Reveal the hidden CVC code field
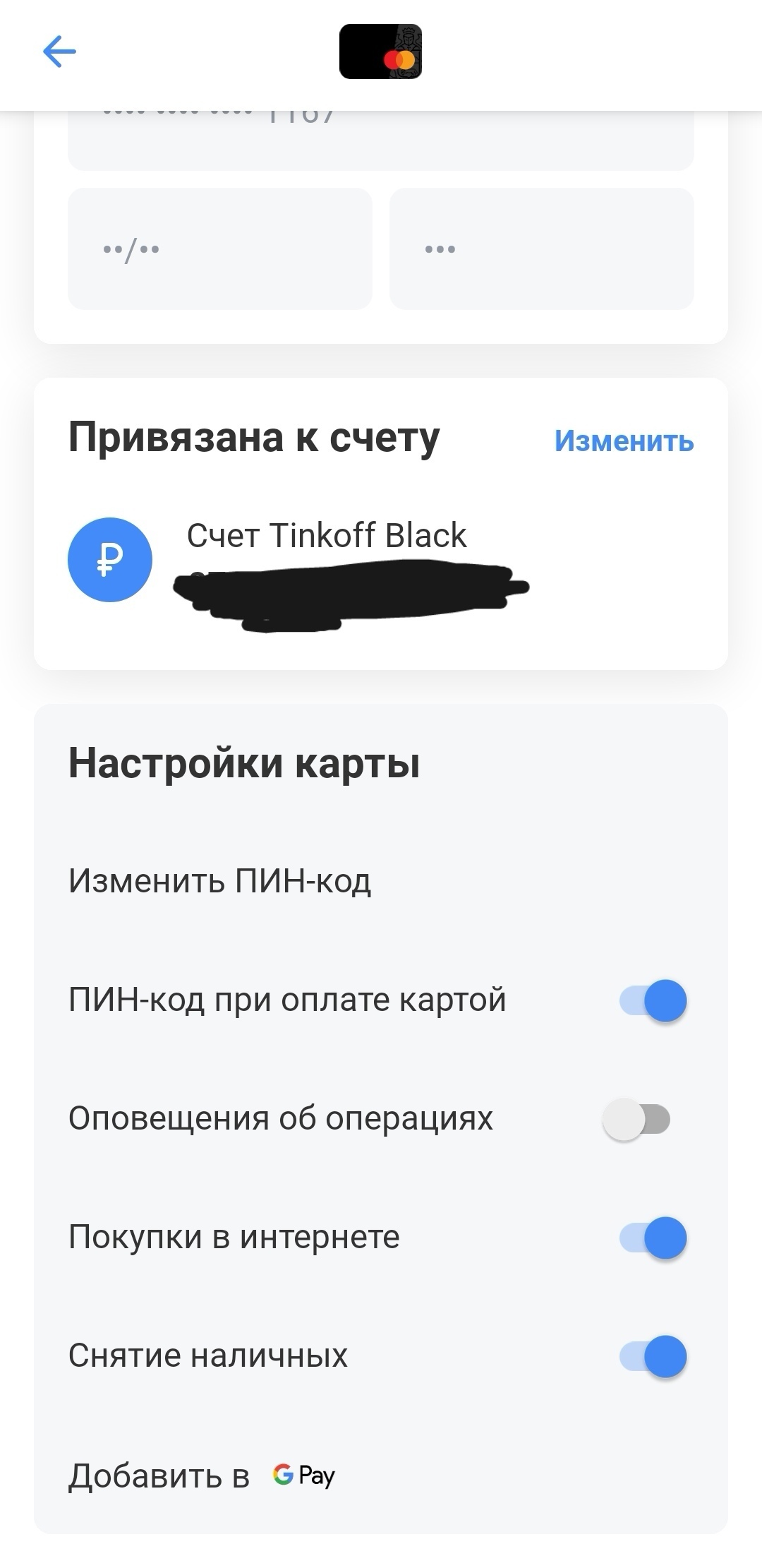This screenshot has width=762, height=1568. (541, 249)
